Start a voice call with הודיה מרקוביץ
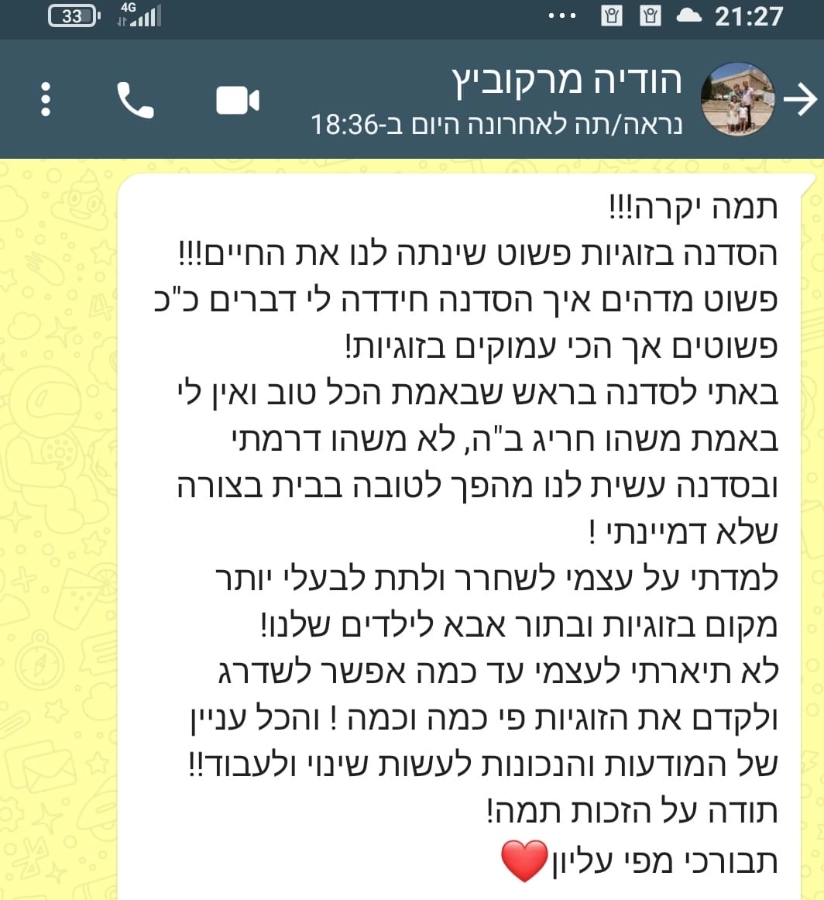 (135, 100)
